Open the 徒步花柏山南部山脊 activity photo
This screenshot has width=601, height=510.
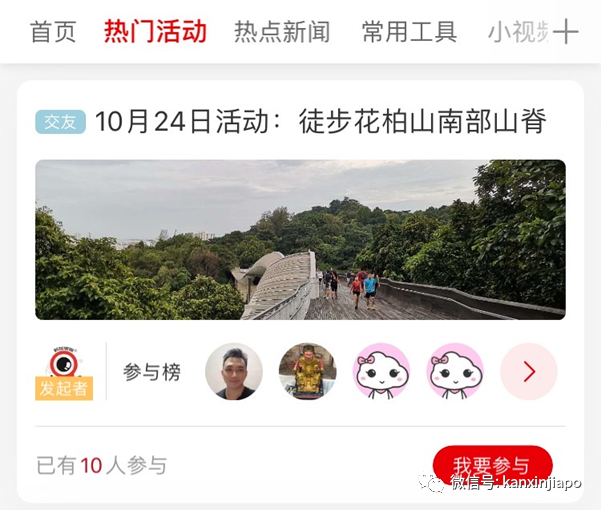[x=300, y=240]
